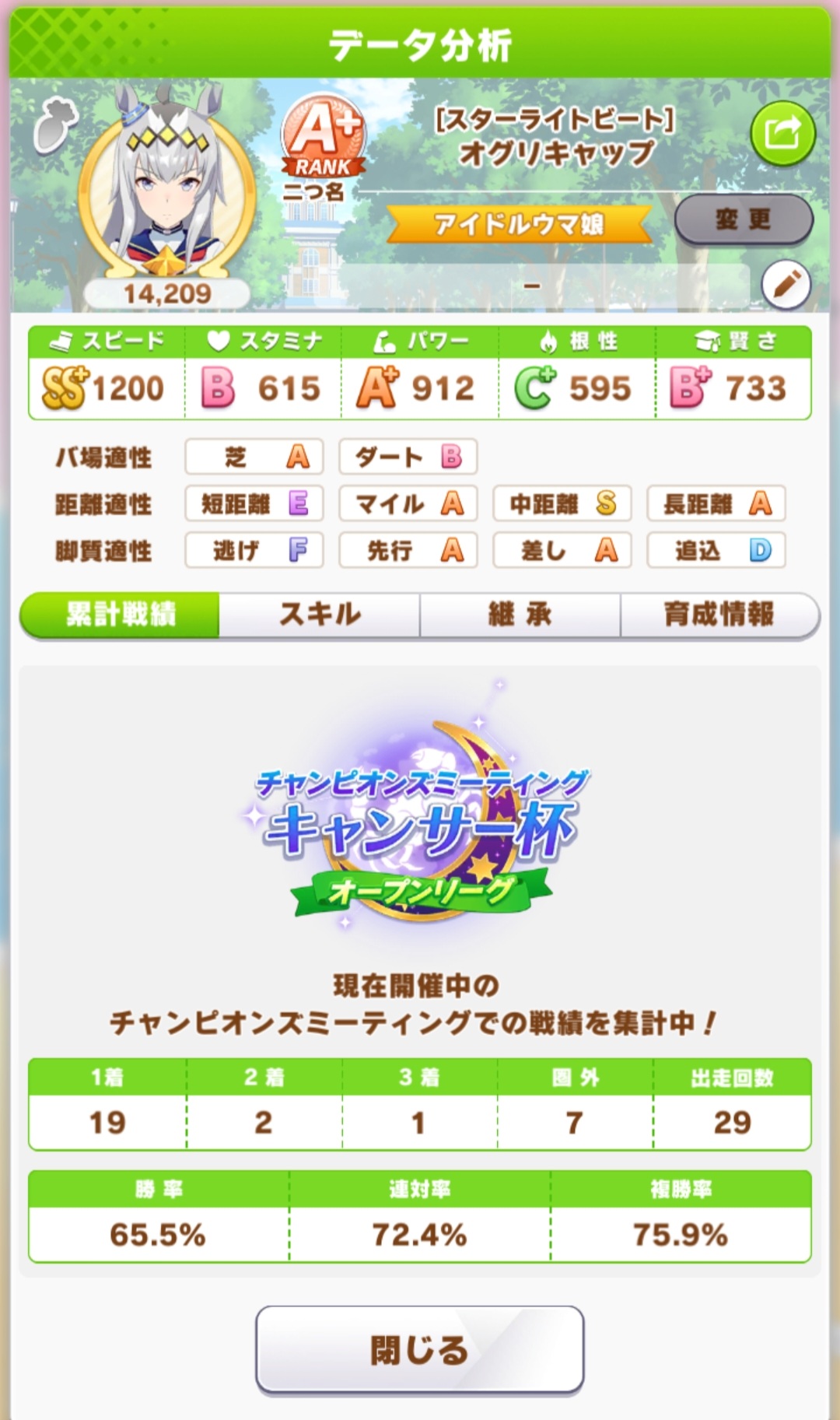Close the dialog with 閉じる
The image size is (840, 1420).
[419, 1350]
